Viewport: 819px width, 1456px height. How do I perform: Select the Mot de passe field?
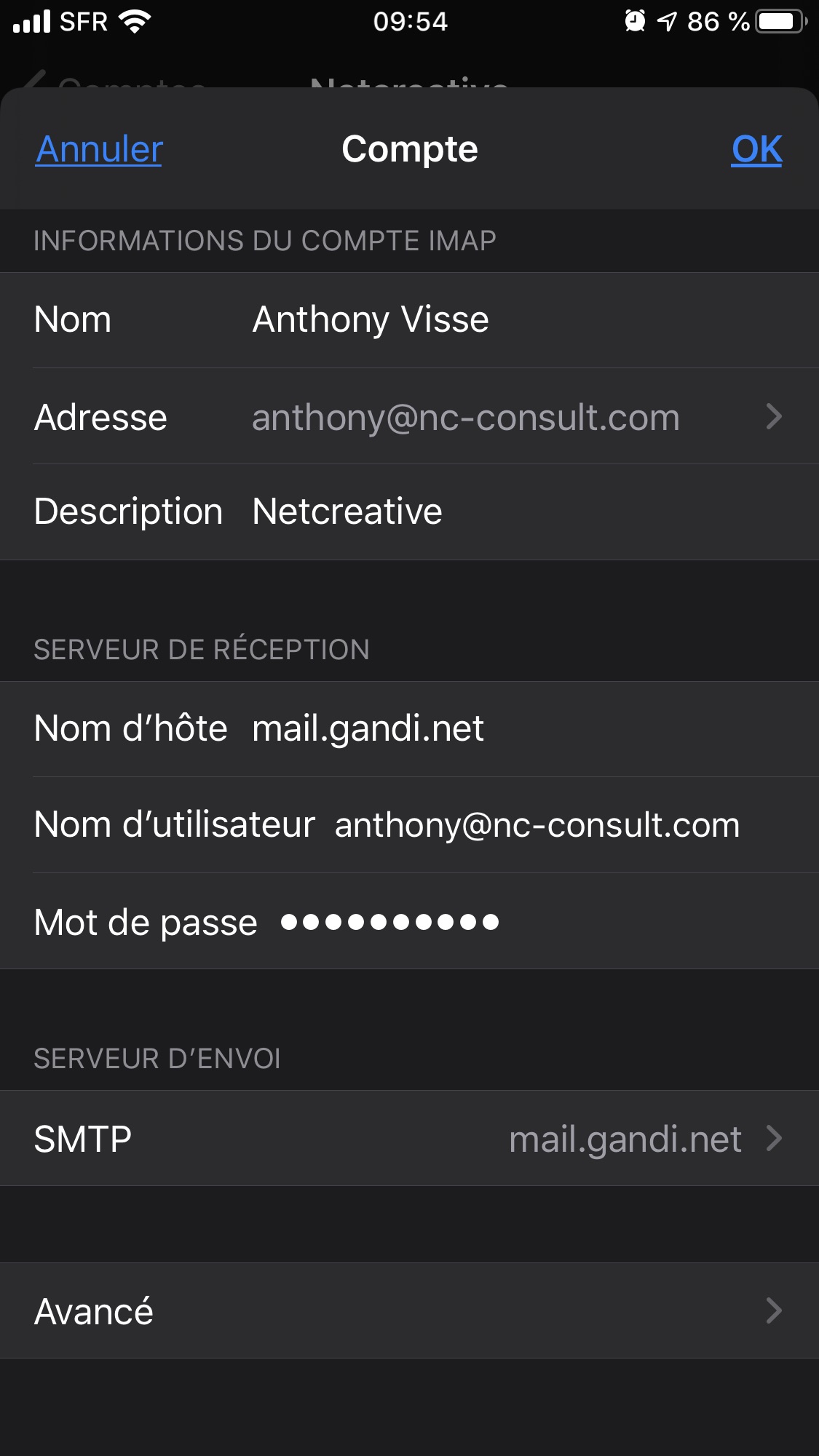pyautogui.click(x=409, y=921)
